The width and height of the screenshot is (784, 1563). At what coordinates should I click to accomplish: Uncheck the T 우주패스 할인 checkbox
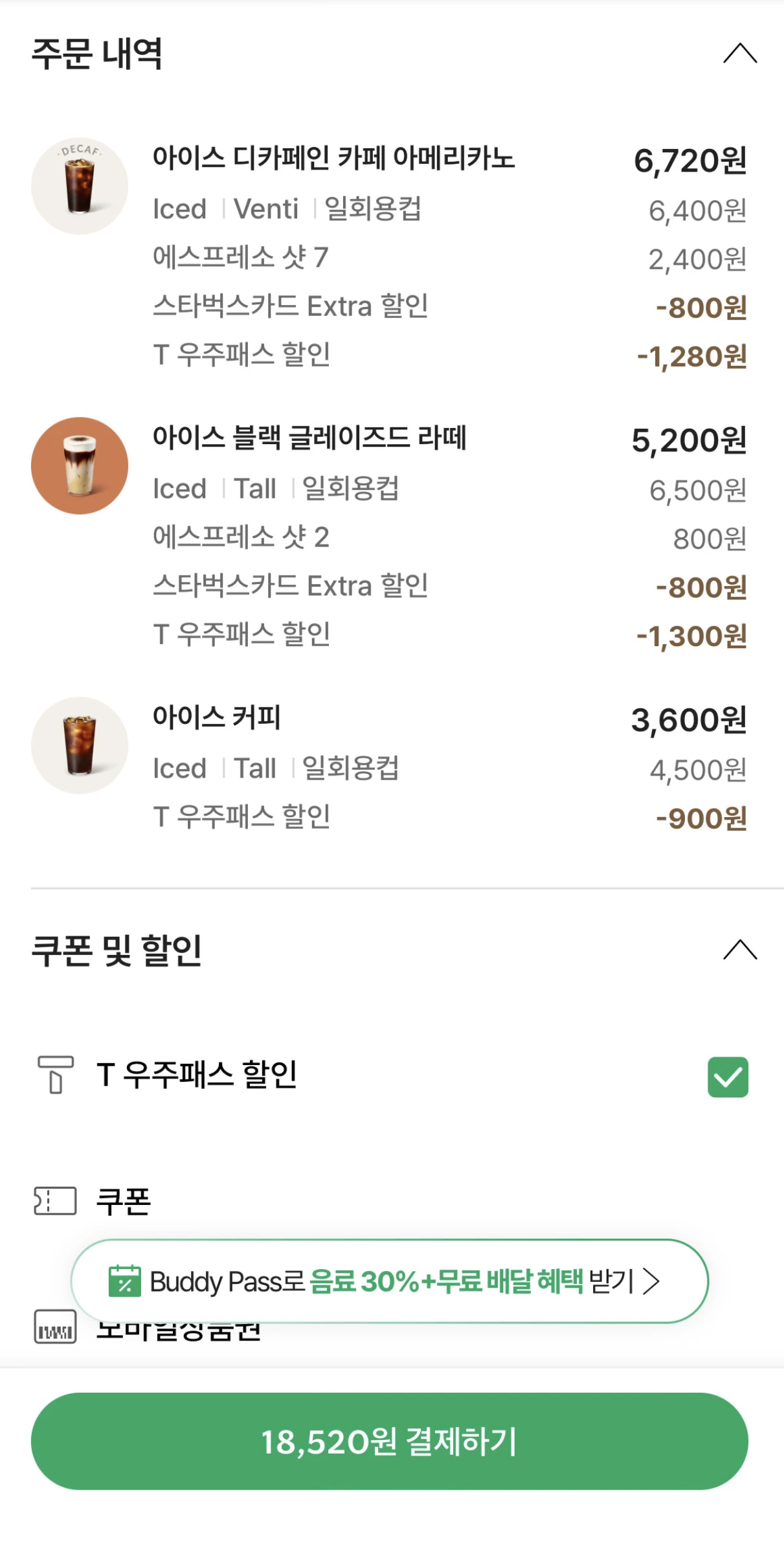coord(727,1077)
